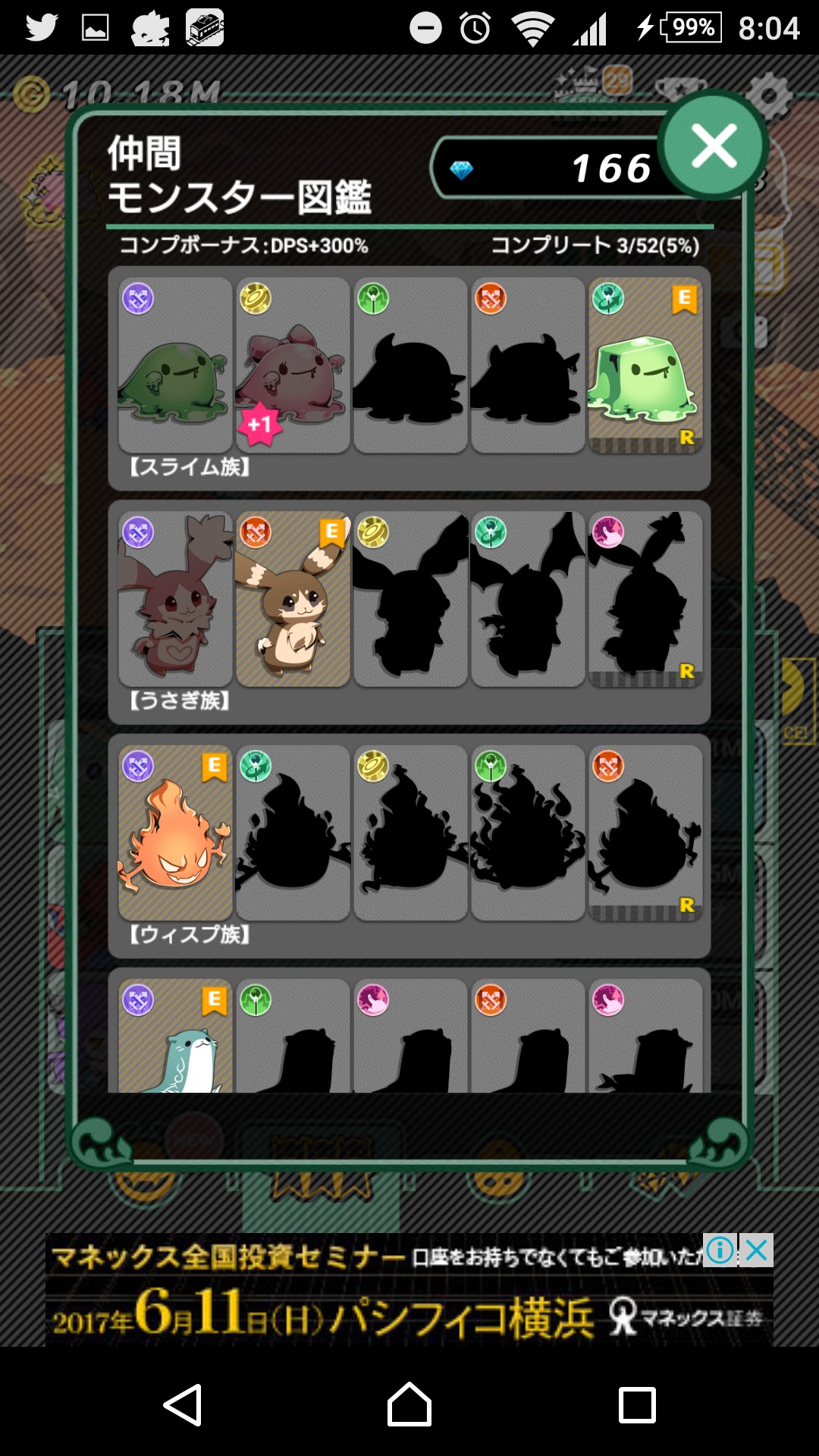The width and height of the screenshot is (819, 1456).
Task: Open the green cube slime card
Action: click(645, 365)
